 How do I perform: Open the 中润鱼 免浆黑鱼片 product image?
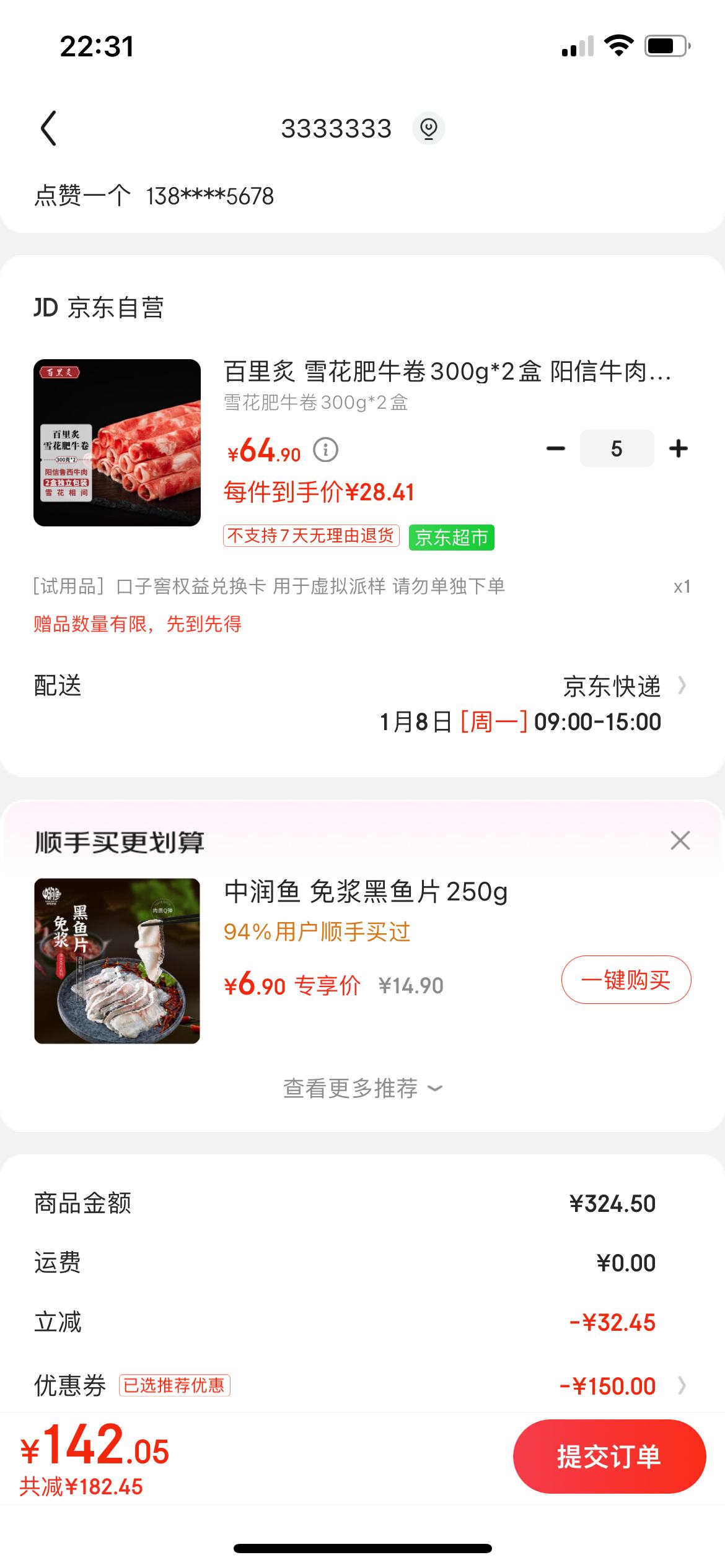pos(117,961)
